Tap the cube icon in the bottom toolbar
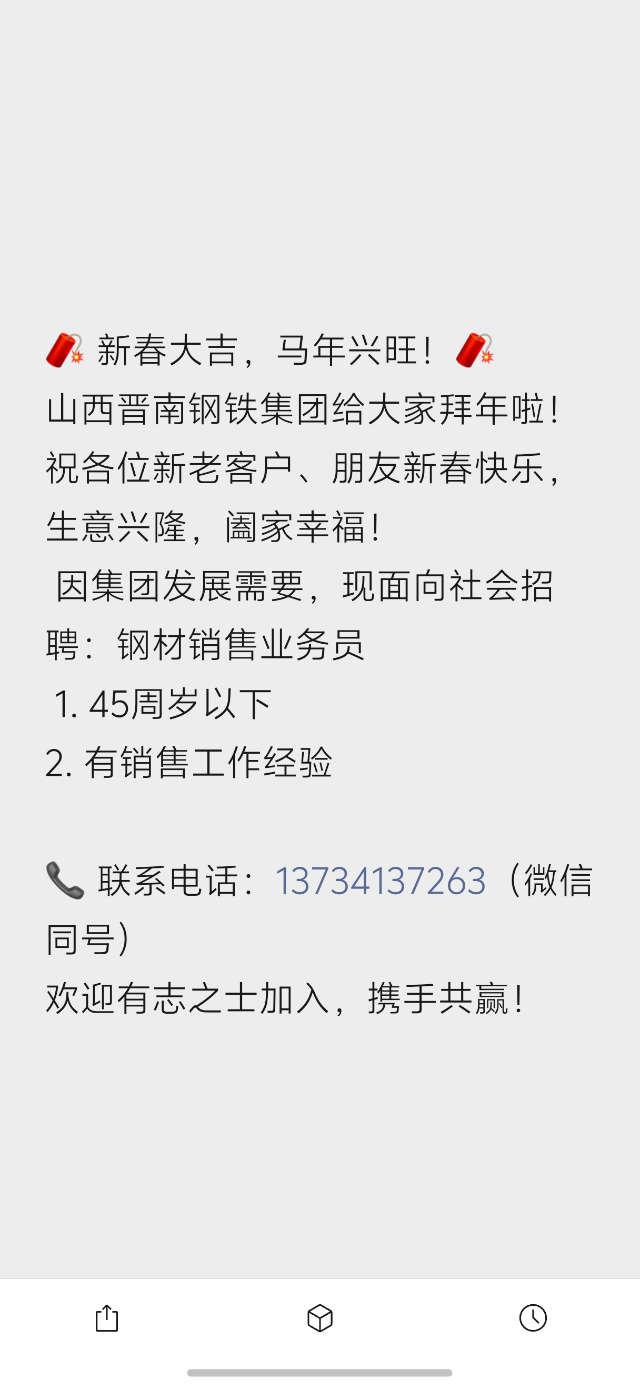The height and width of the screenshot is (1389, 640). 320,1318
